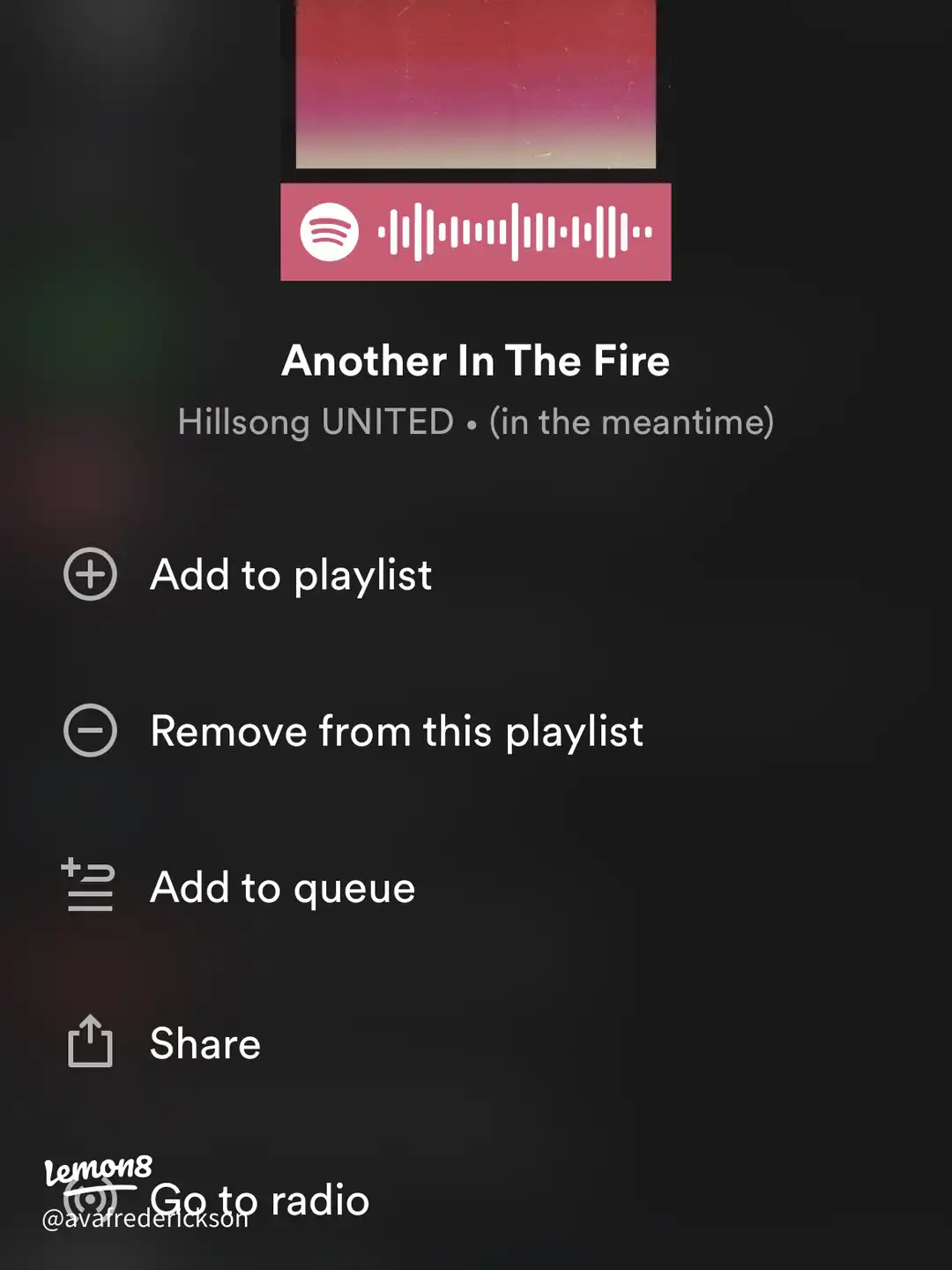Click the minus-circle Remove icon

(x=89, y=730)
